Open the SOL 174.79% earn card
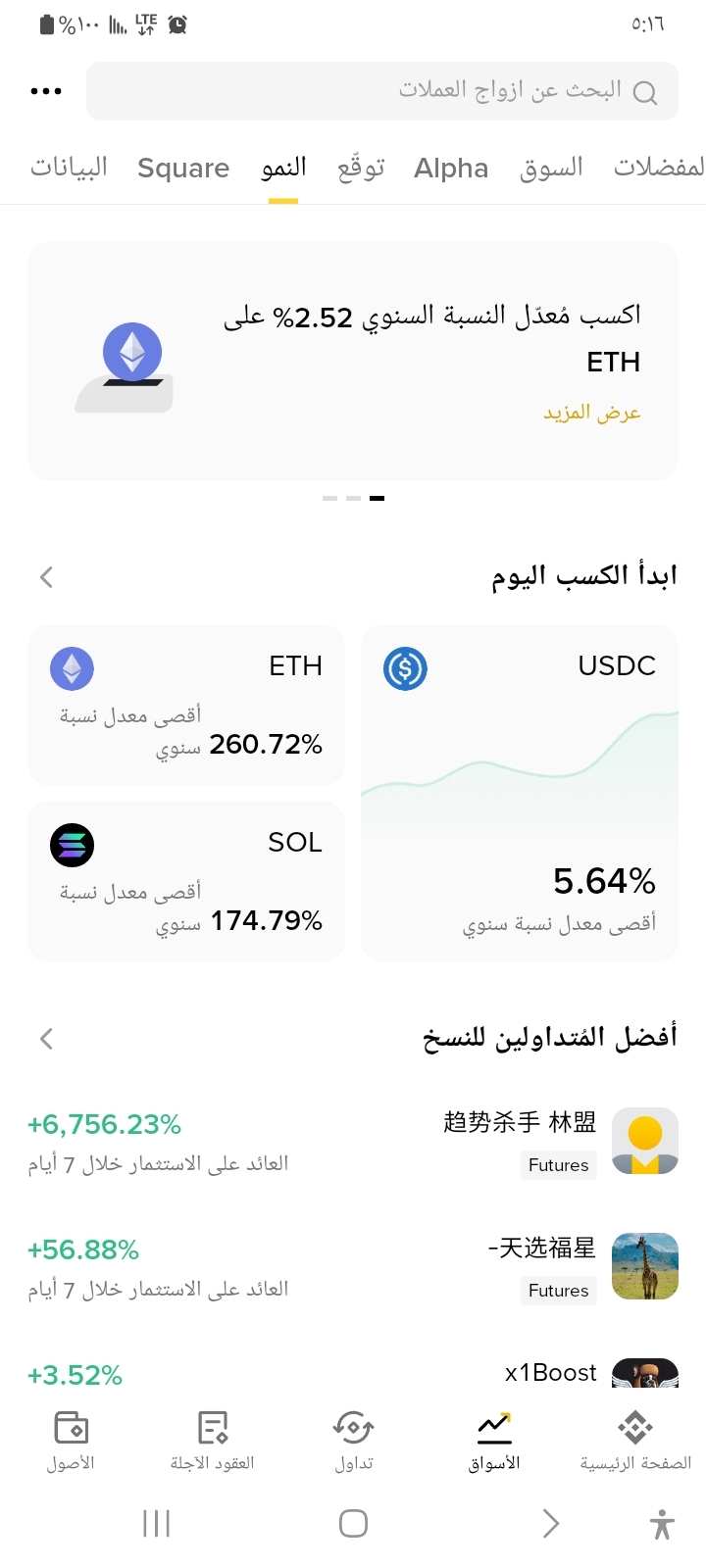 click(x=186, y=882)
